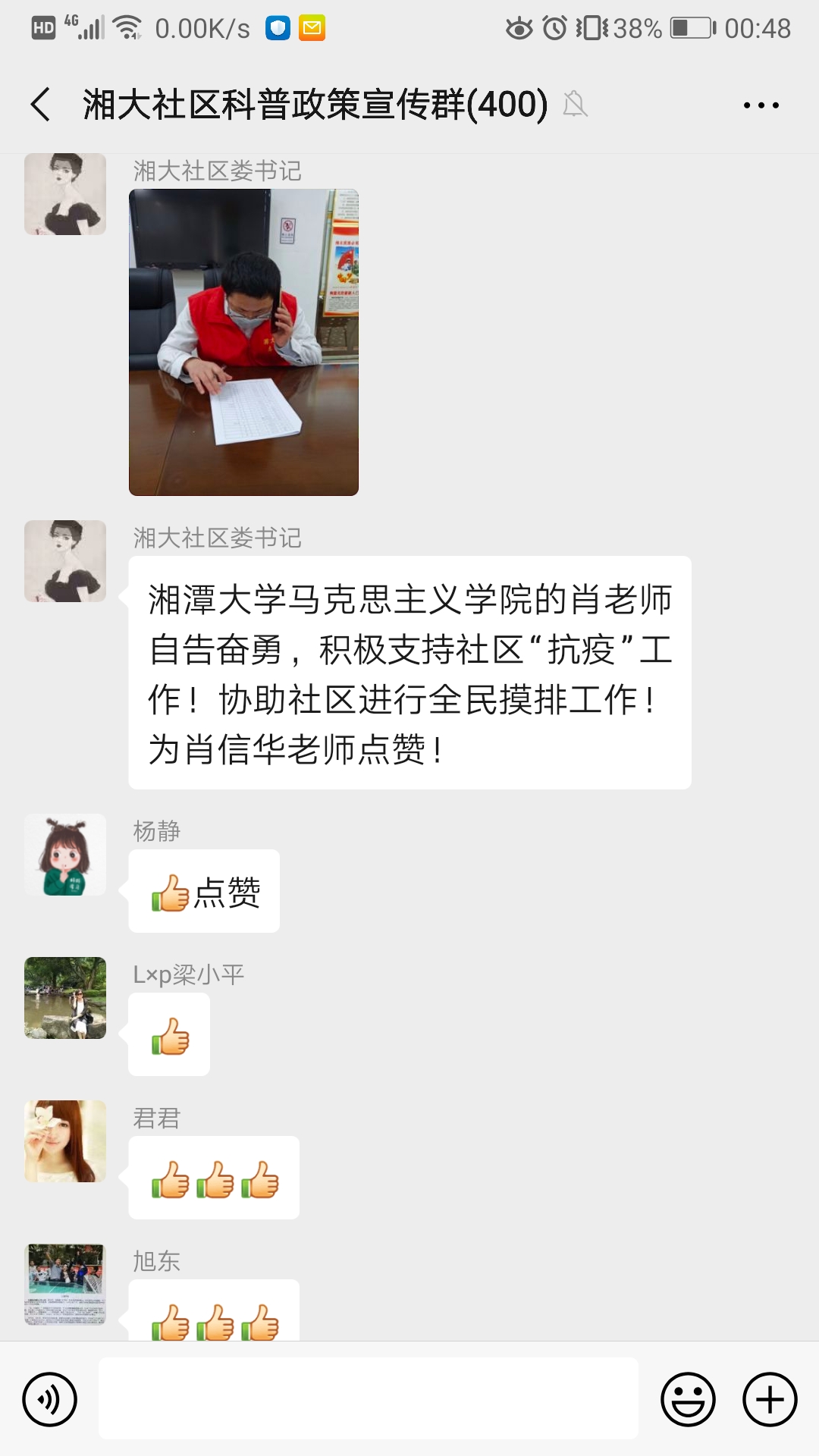Image resolution: width=819 pixels, height=1456 pixels.
Task: View 旭东's profile avatar
Action: click(x=65, y=1285)
